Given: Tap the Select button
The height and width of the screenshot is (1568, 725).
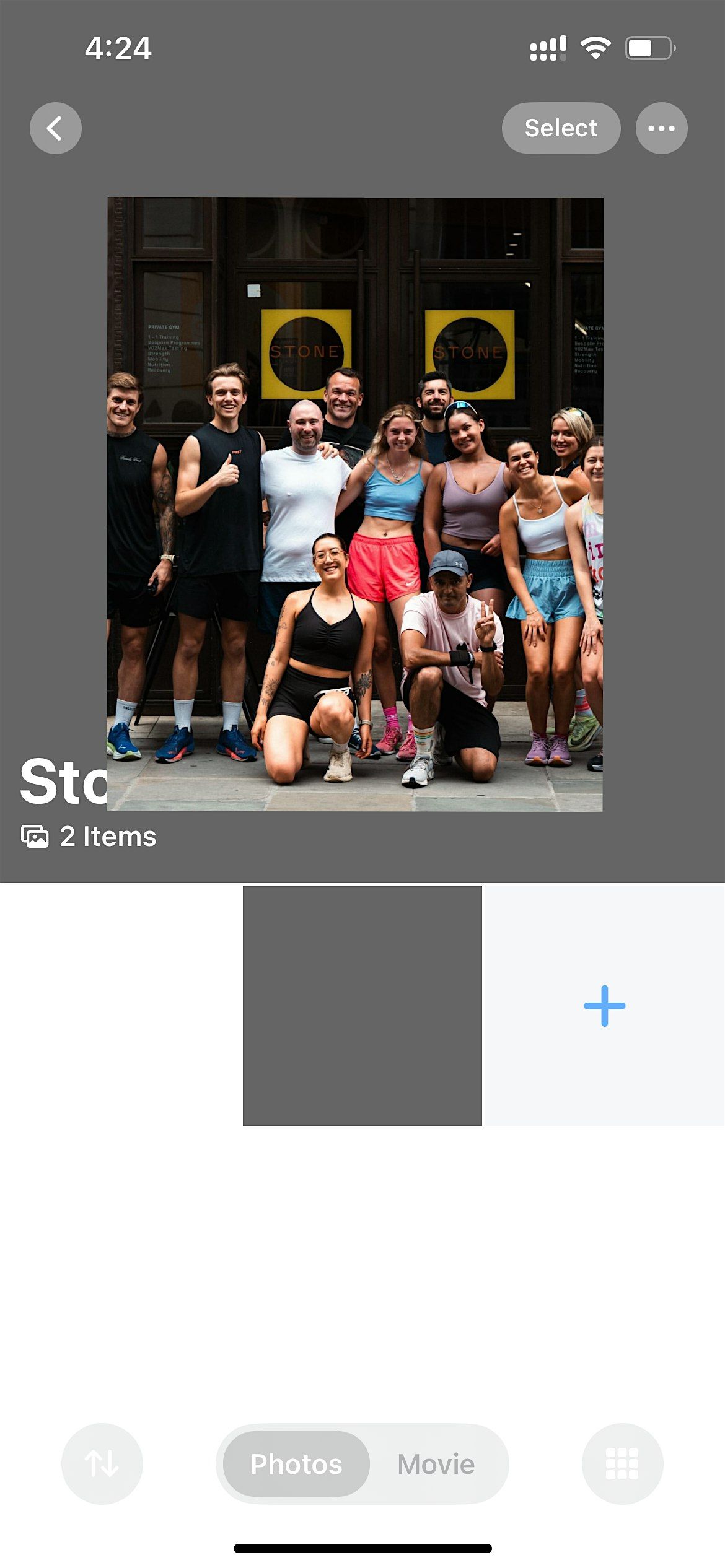Looking at the screenshot, I should click(x=561, y=128).
